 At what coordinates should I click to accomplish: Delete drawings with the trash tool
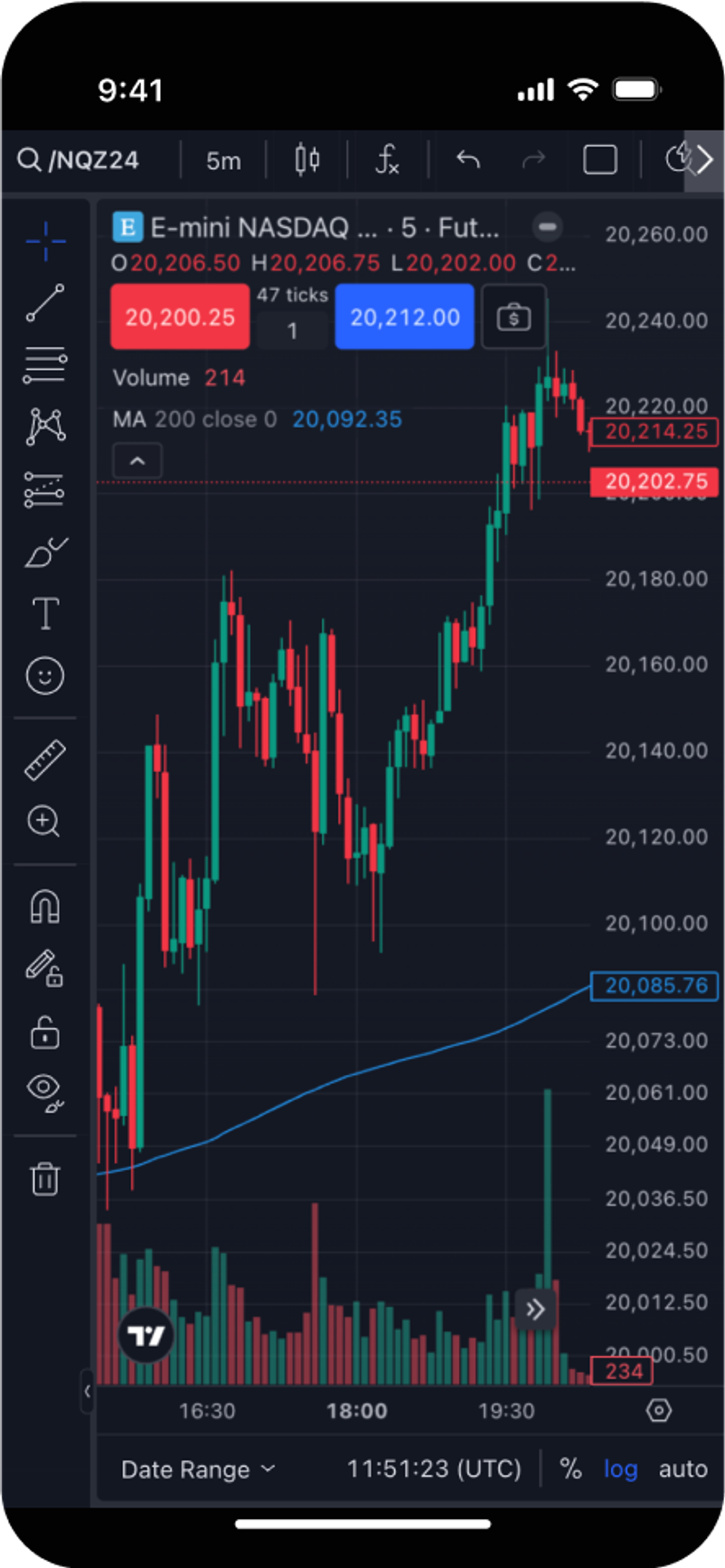45,1178
